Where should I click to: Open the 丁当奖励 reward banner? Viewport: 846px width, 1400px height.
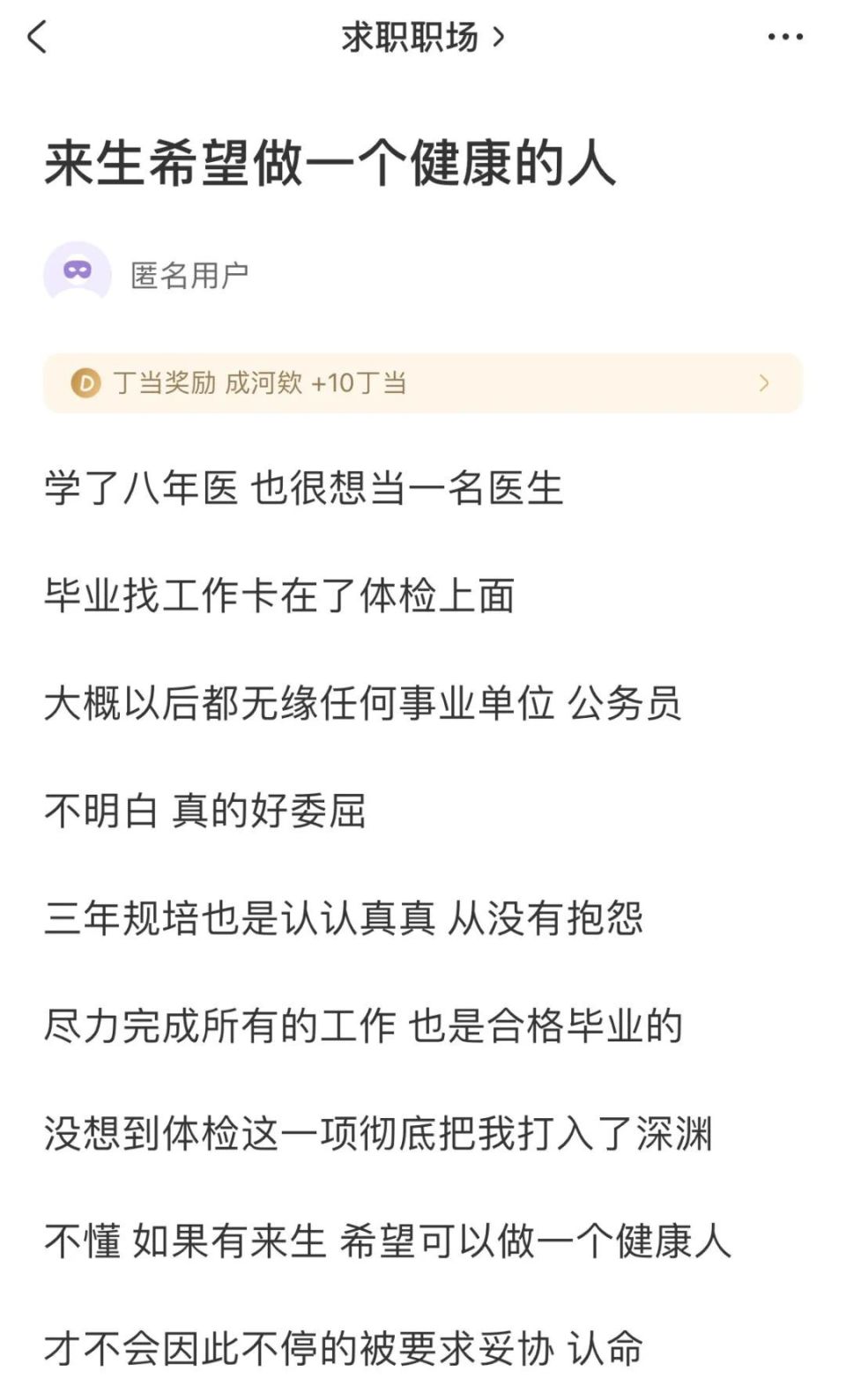tap(423, 382)
